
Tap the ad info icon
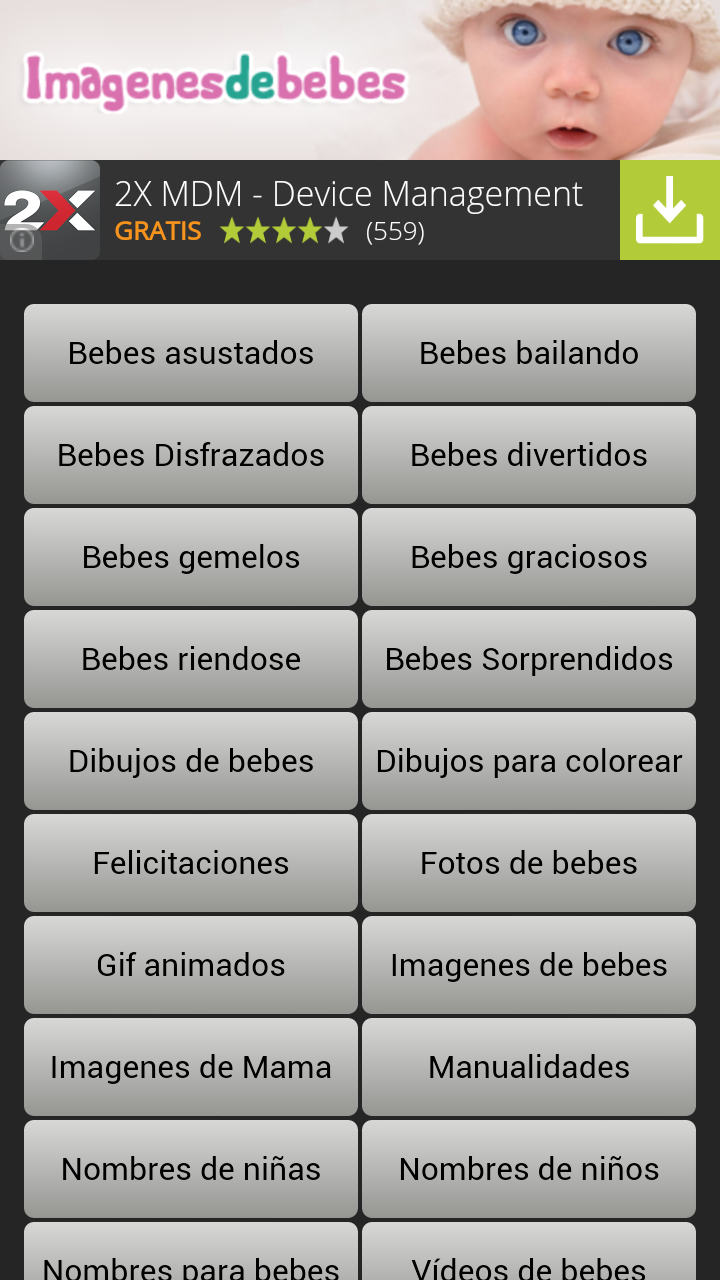click(x=21, y=240)
